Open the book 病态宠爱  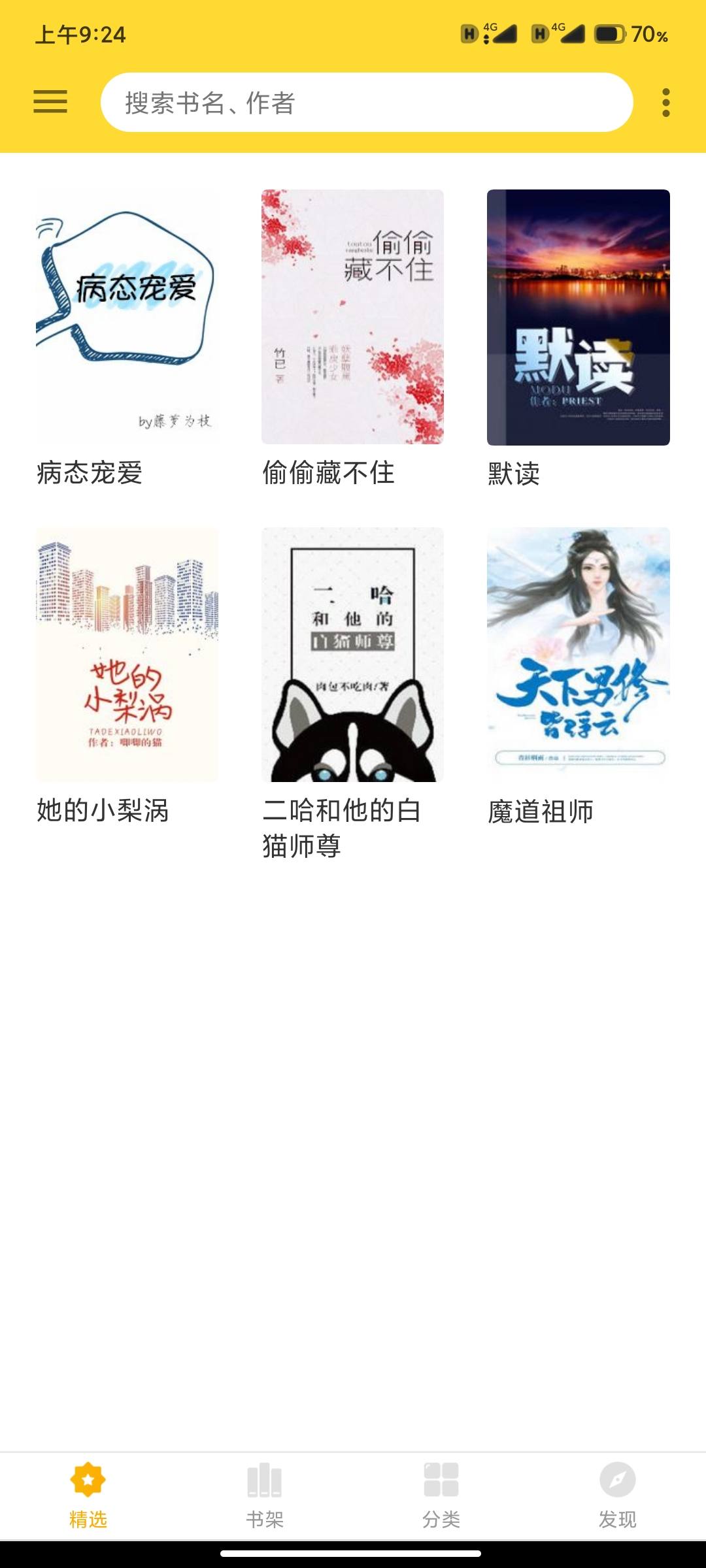tap(127, 318)
